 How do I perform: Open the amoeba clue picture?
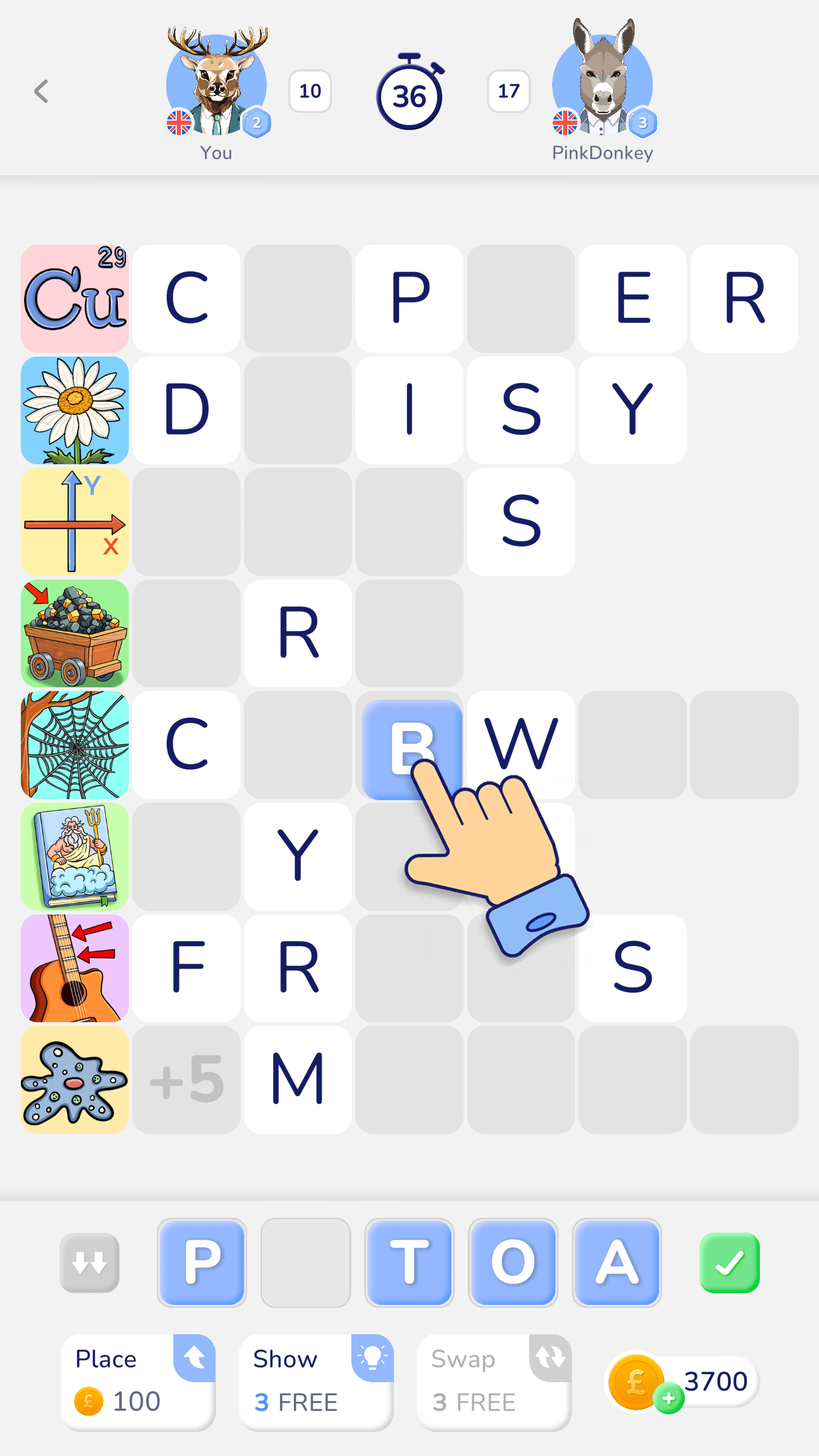coord(75,1080)
